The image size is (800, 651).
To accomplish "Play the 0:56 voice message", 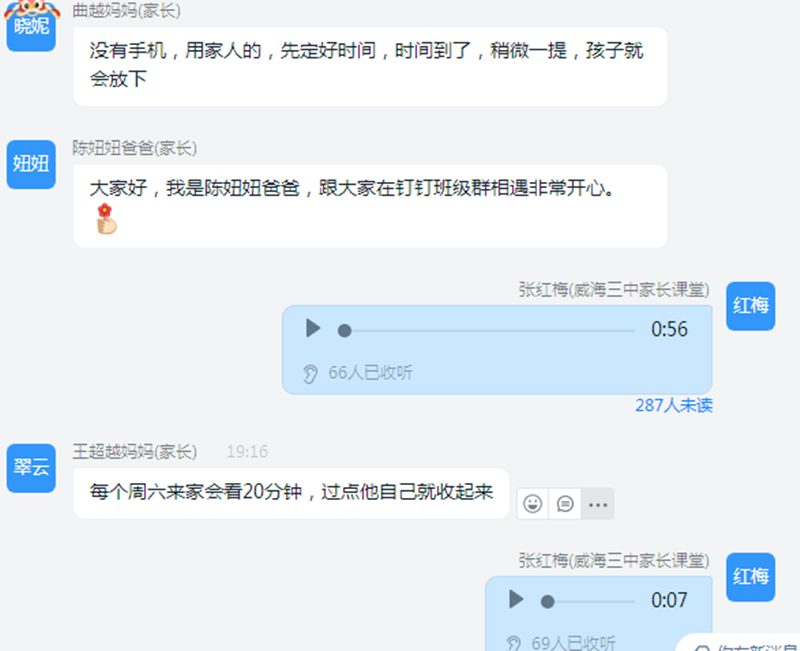I will coord(313,329).
